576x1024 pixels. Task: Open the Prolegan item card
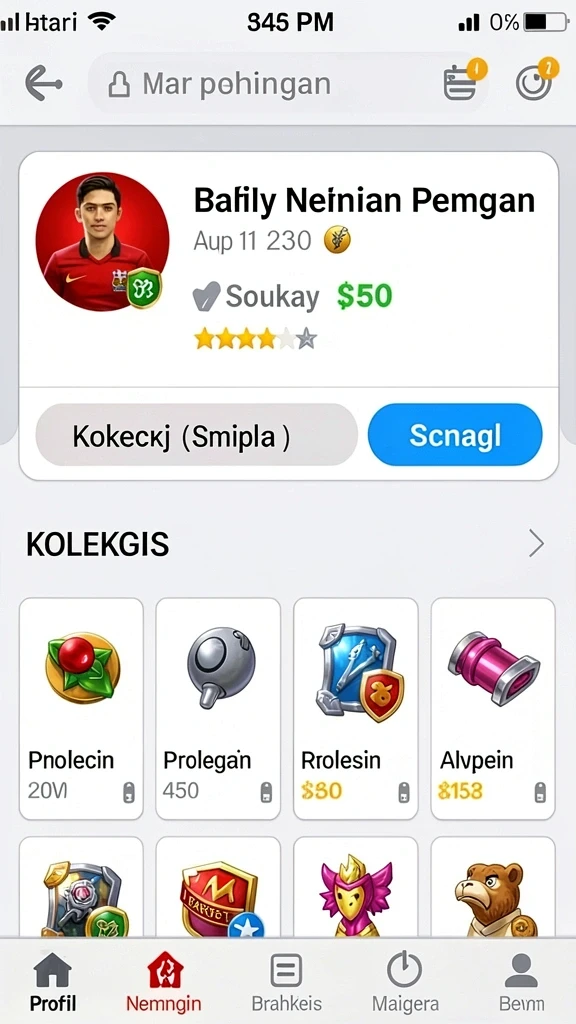218,709
